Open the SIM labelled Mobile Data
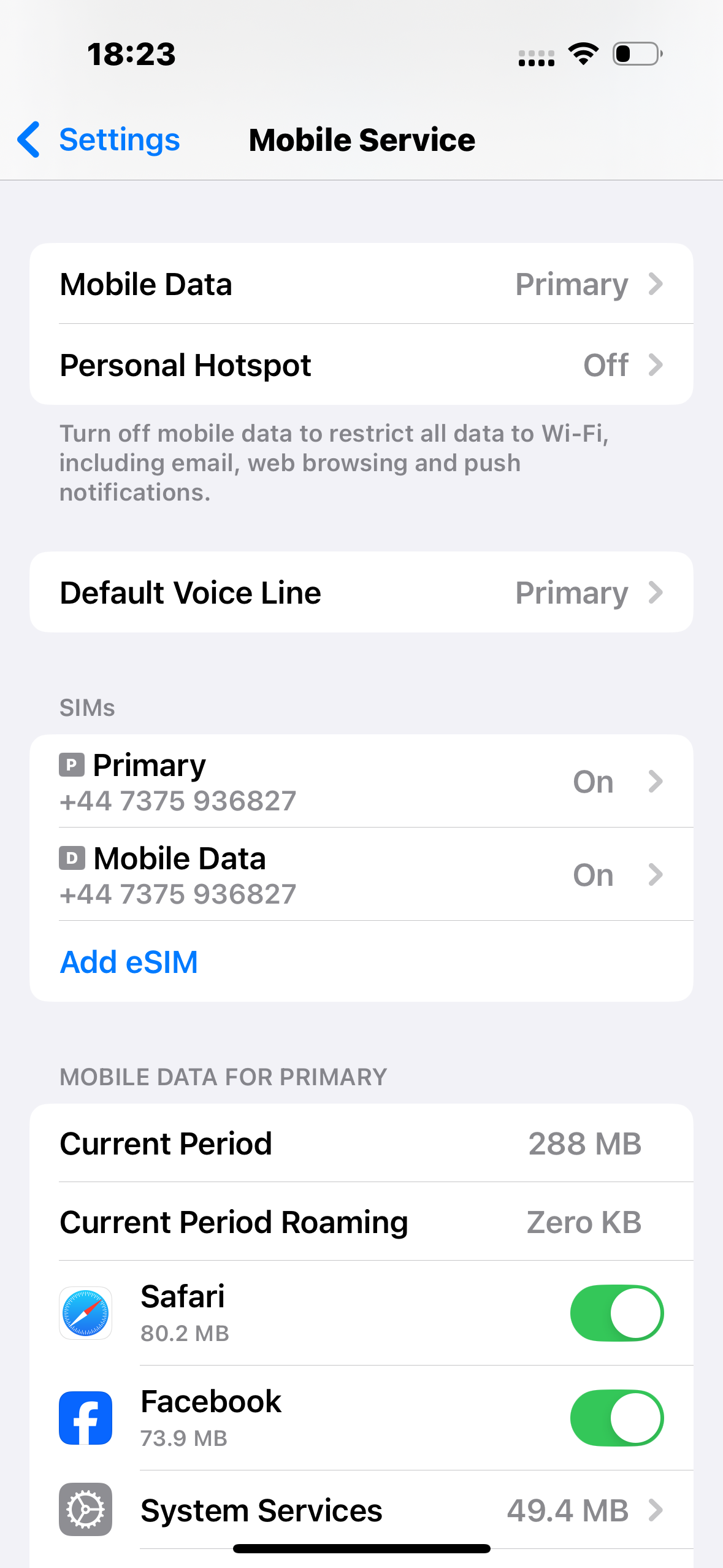 click(361, 875)
